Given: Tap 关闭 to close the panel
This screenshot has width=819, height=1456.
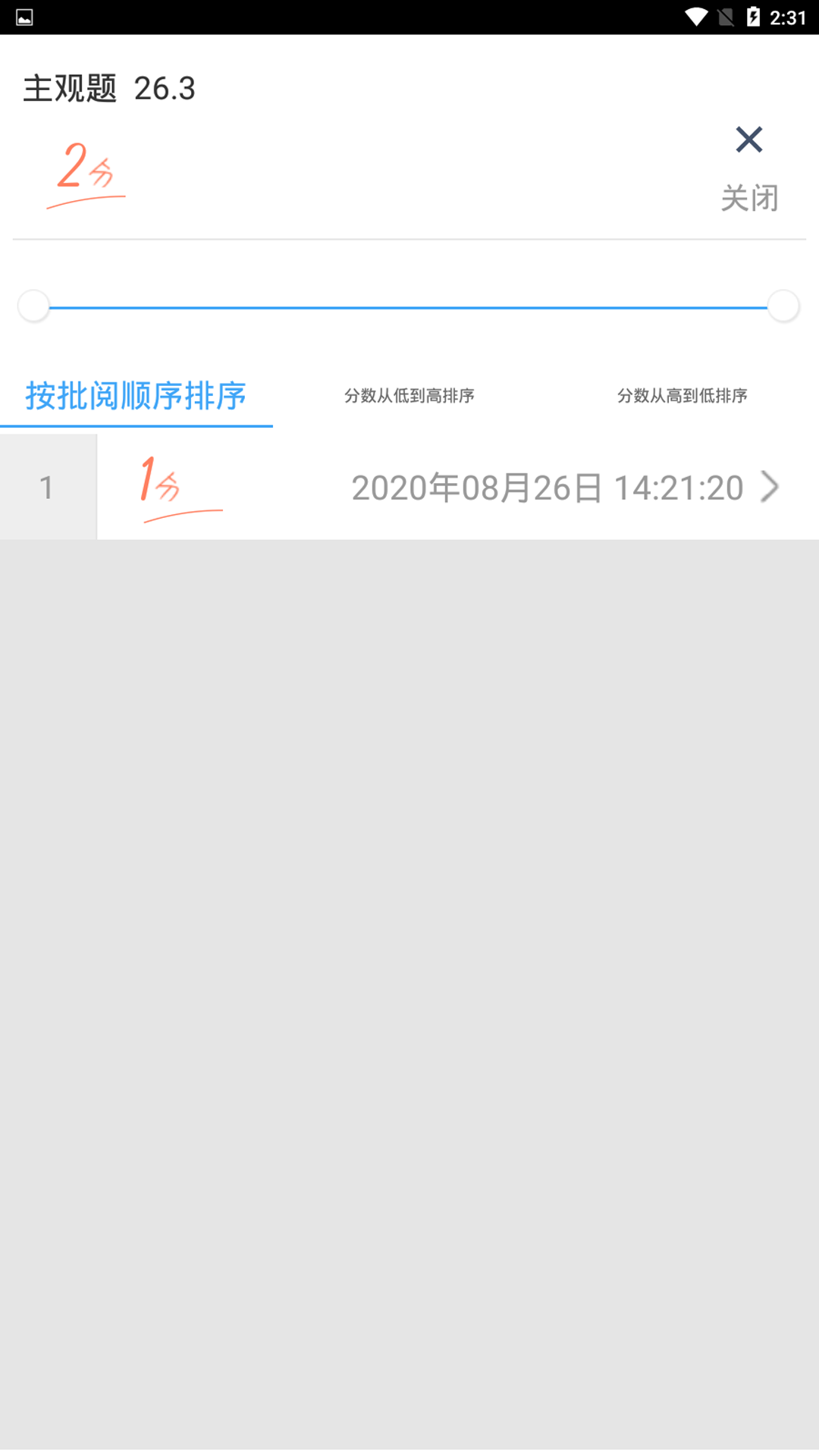Looking at the screenshot, I should click(x=750, y=197).
